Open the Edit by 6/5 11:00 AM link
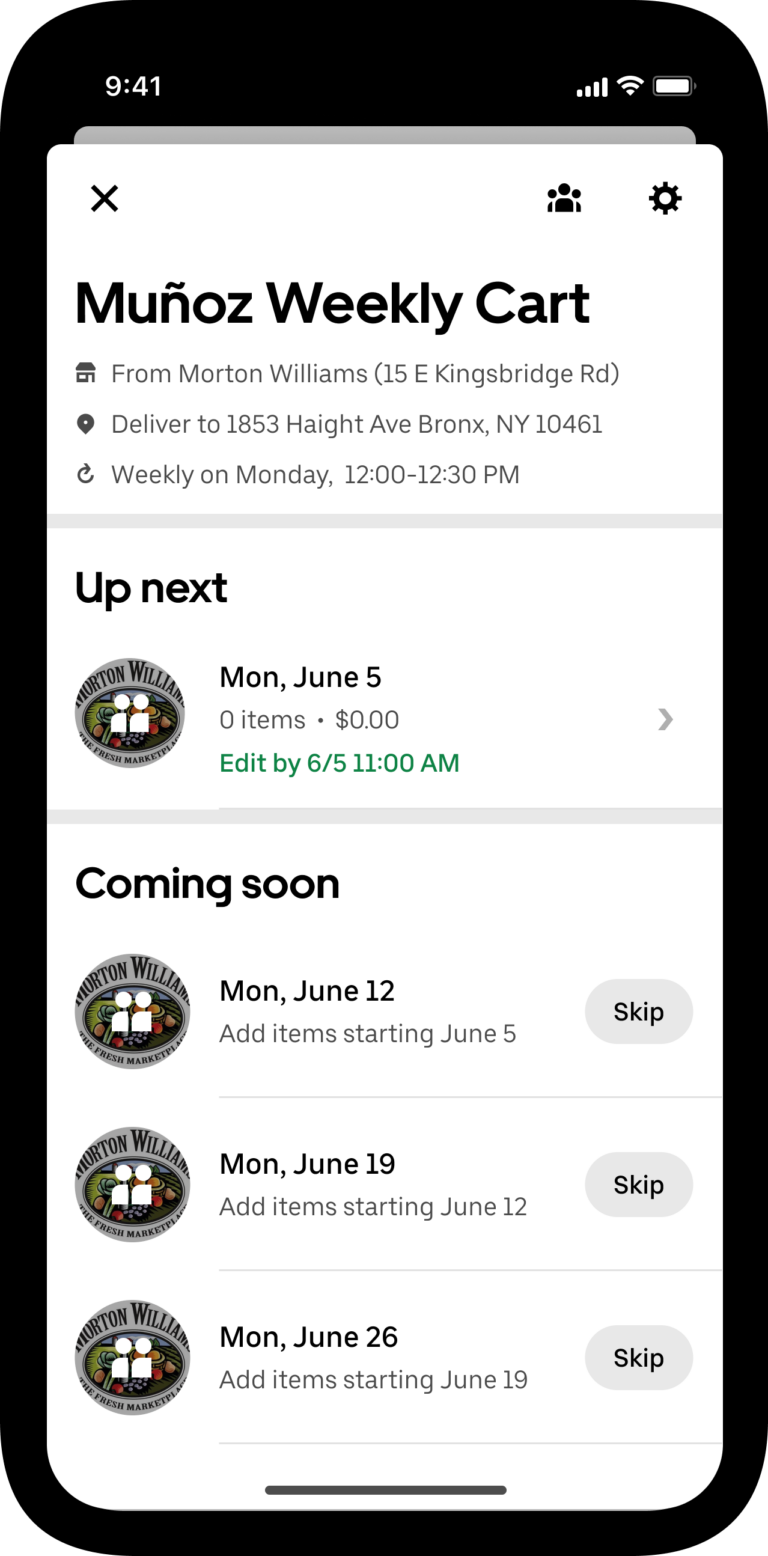The width and height of the screenshot is (768, 1556). click(339, 762)
